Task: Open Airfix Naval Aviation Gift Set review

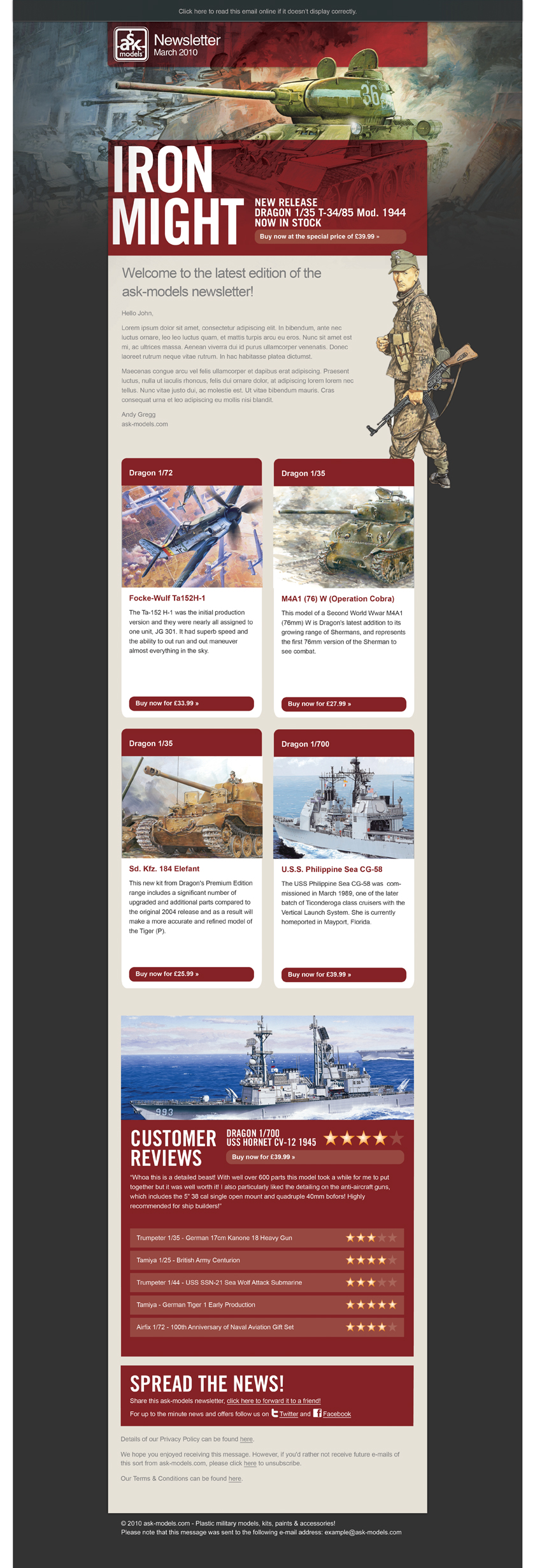Action: click(267, 1327)
